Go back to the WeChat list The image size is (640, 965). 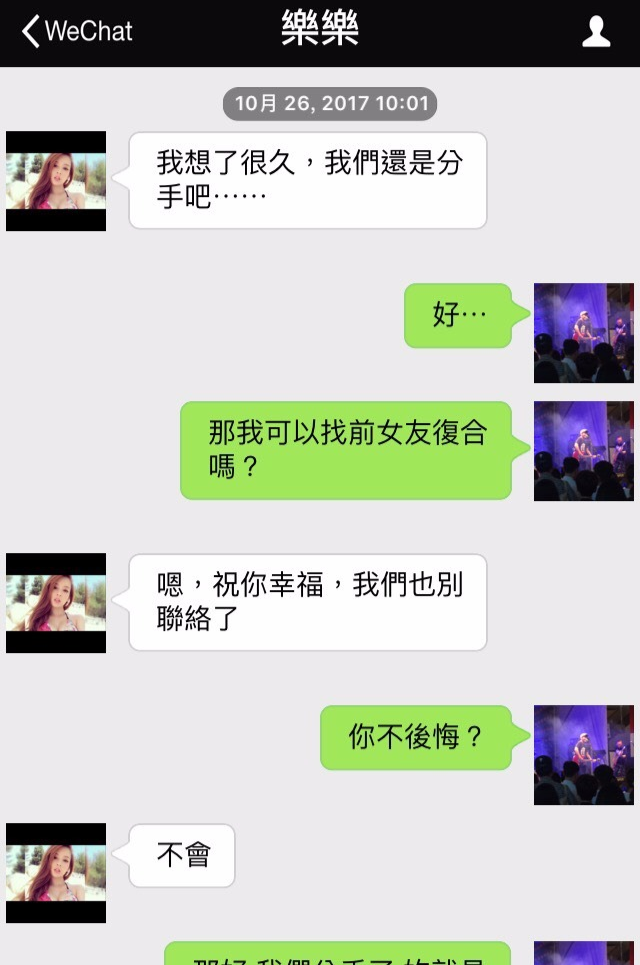coord(76,31)
